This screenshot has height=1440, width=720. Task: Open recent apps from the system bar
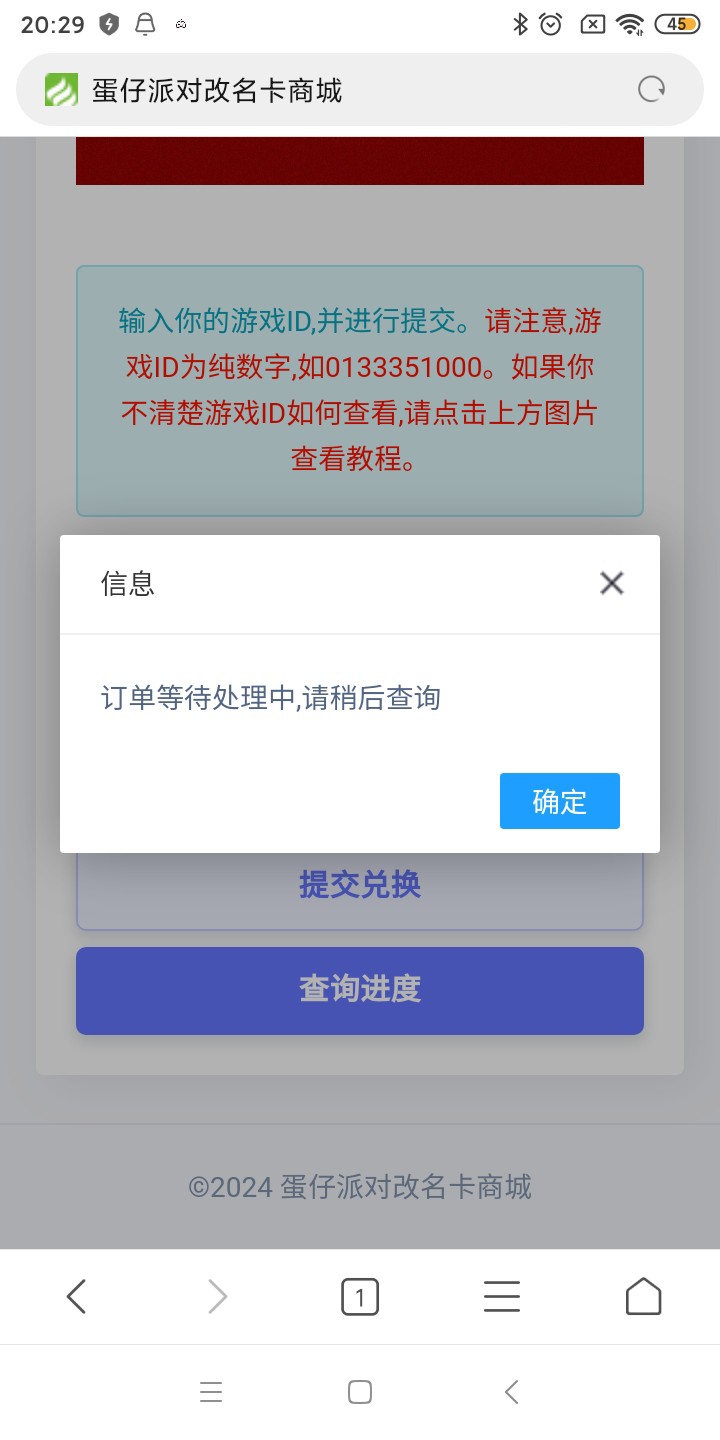pyautogui.click(x=210, y=1392)
